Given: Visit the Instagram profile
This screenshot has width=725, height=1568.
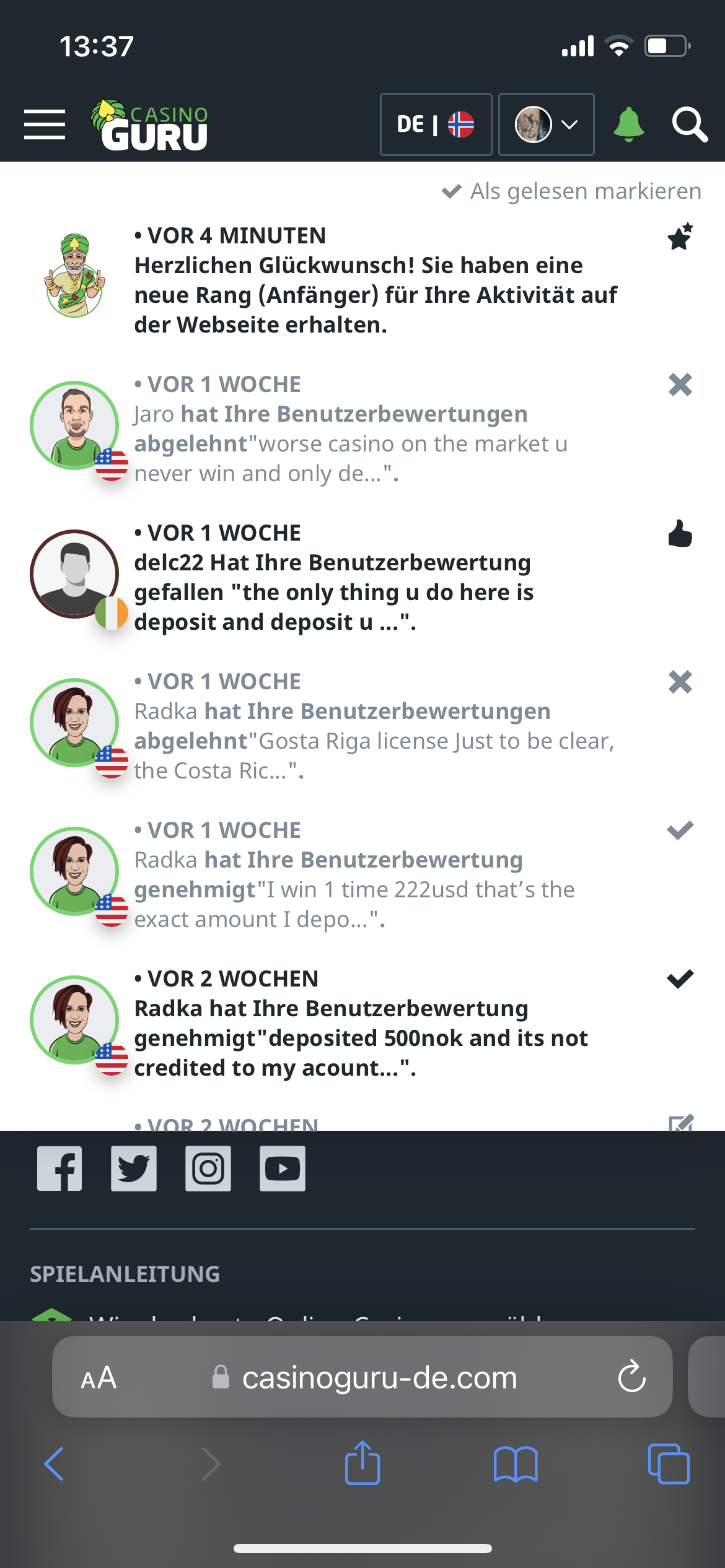Looking at the screenshot, I should pyautogui.click(x=208, y=1169).
